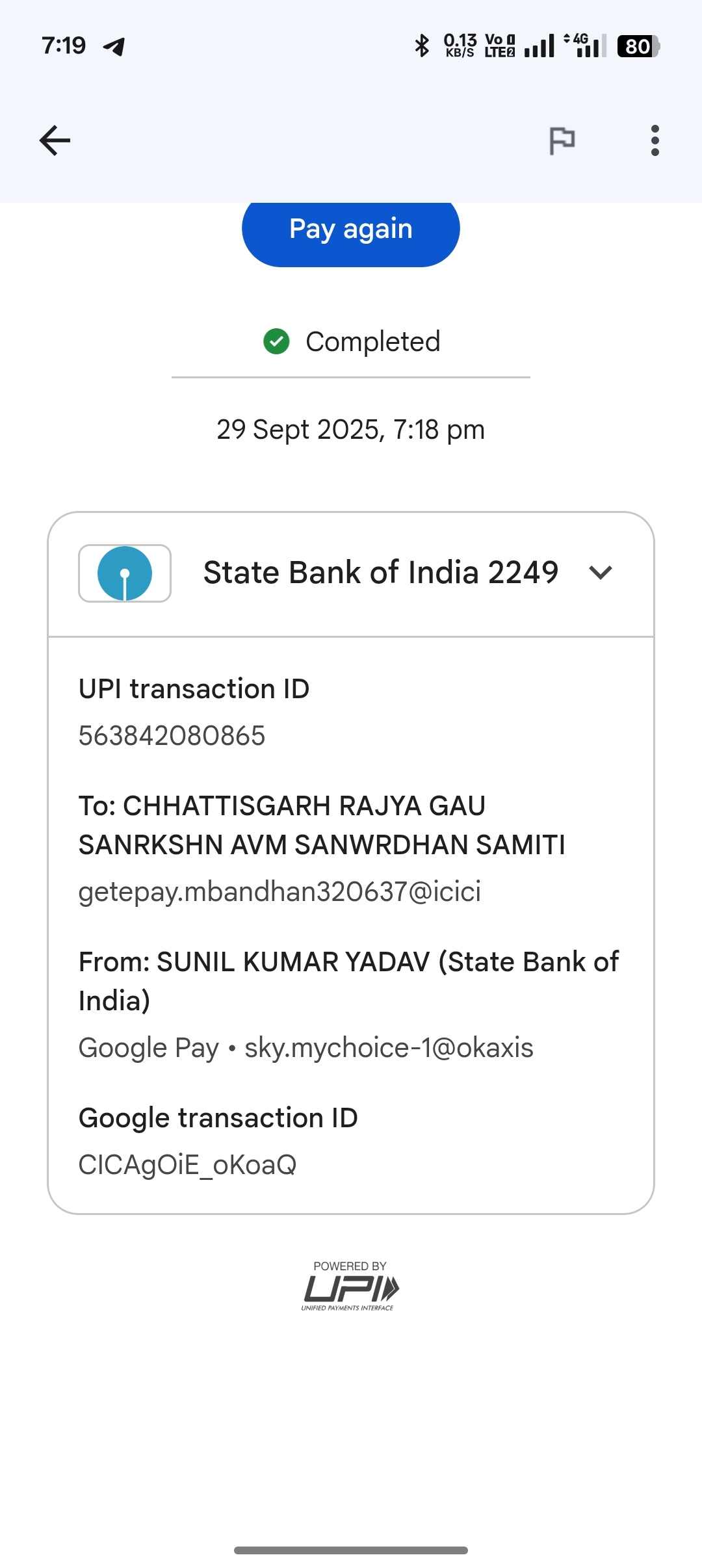Report this transaction with the flag icon
Screen dimensions: 702x1568
[562, 140]
